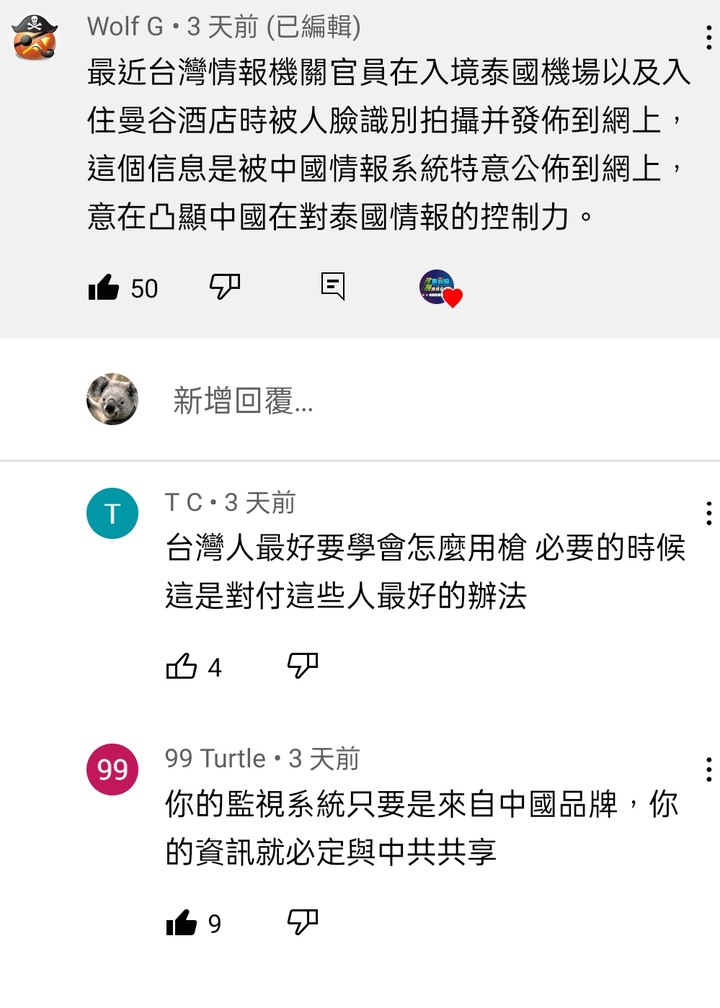720x1008 pixels.
Task: Tap the 新增回覆 reply field
Action: [x=243, y=402]
